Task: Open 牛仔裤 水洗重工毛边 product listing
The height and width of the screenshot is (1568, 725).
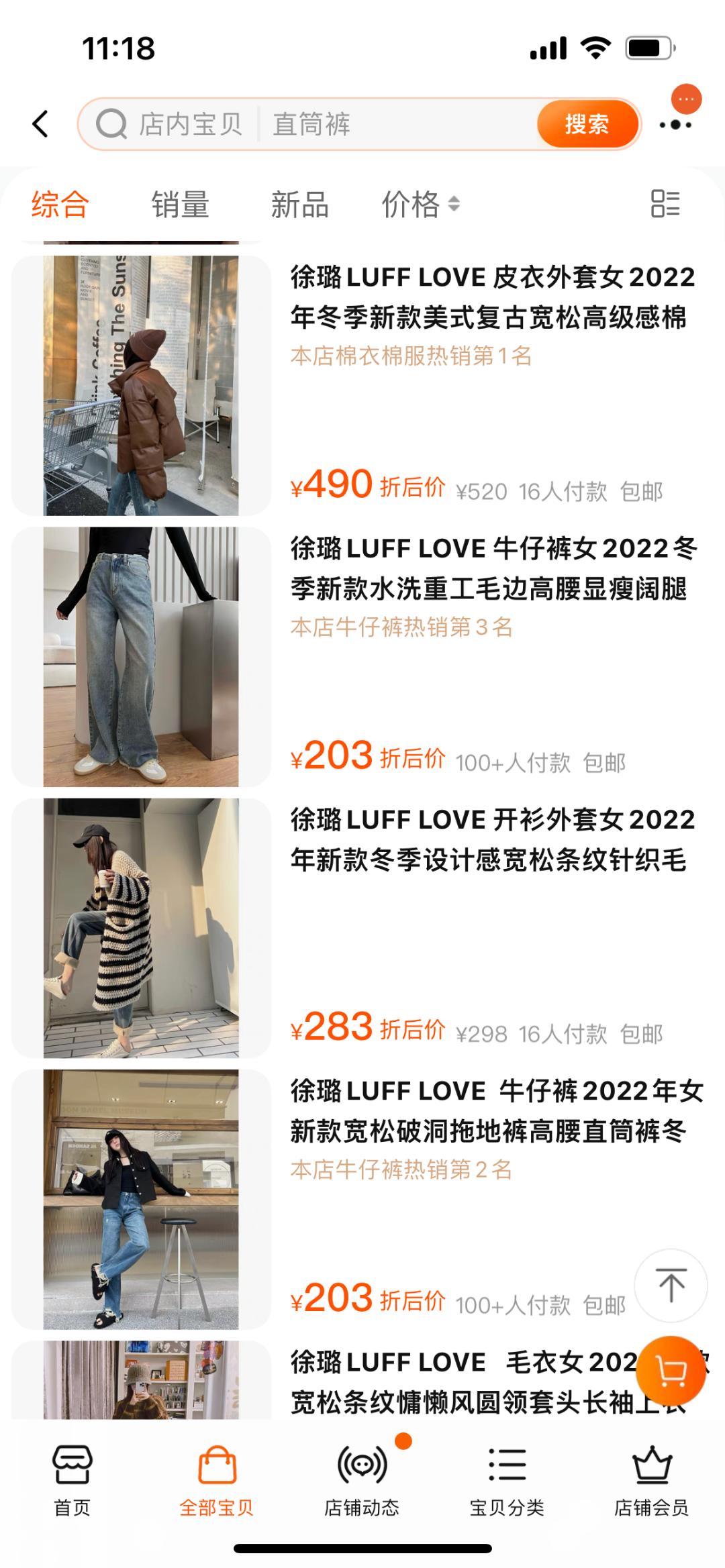Action: click(492, 568)
